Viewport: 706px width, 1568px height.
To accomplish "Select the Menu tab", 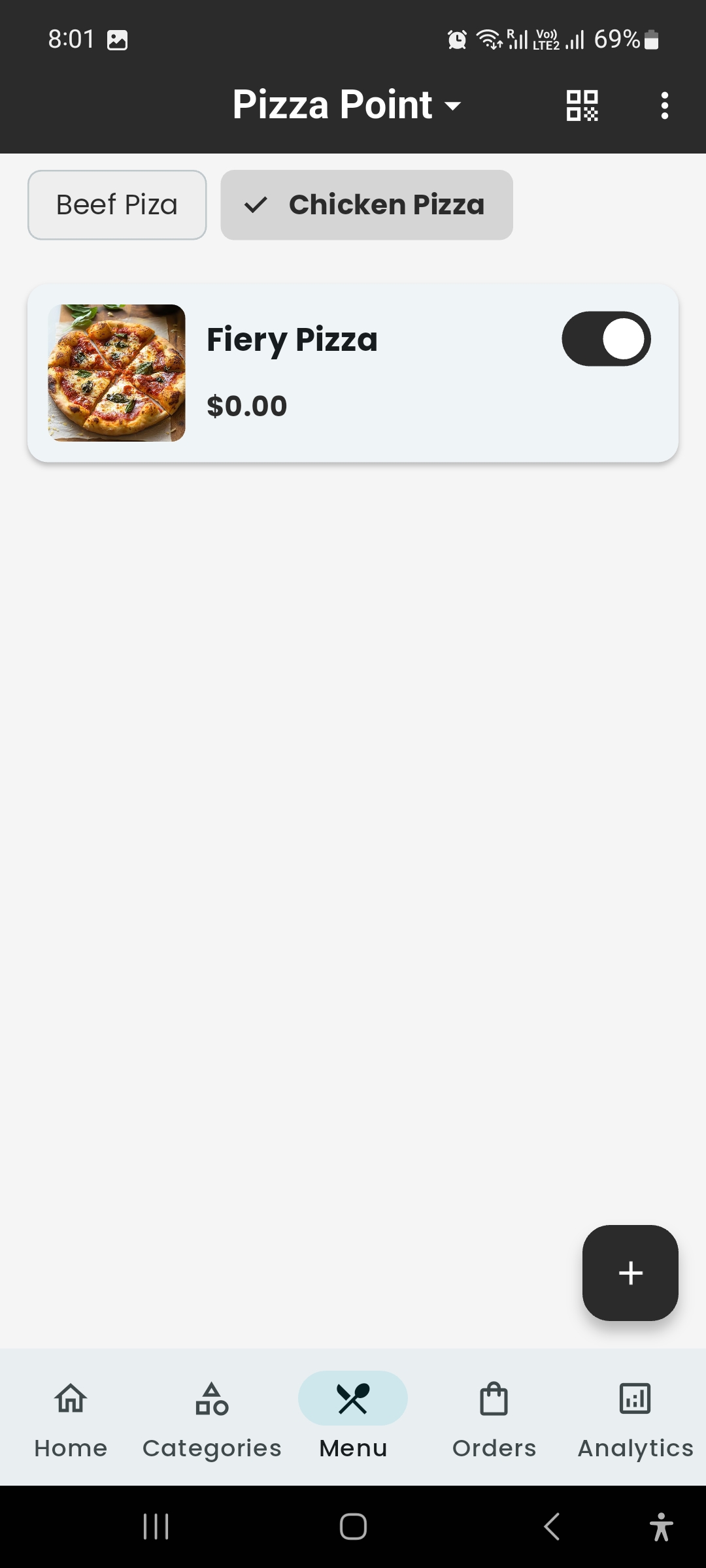I will (353, 1419).
